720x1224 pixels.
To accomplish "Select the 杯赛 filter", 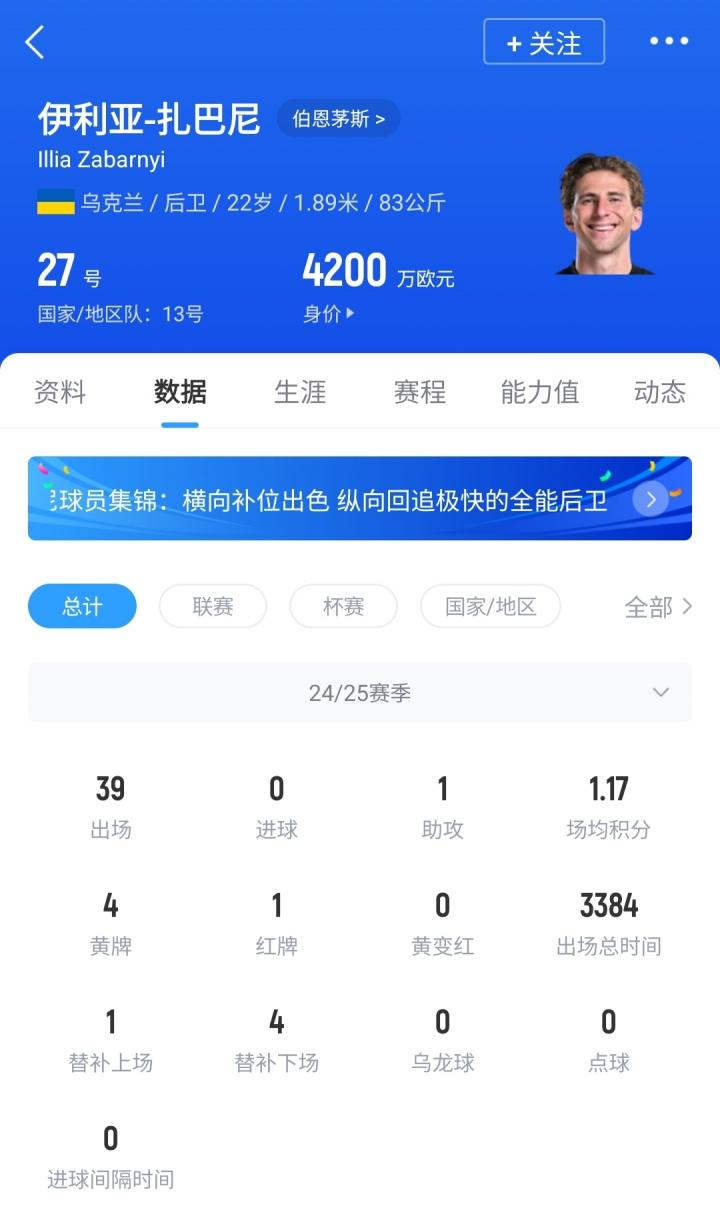I will pyautogui.click(x=343, y=606).
